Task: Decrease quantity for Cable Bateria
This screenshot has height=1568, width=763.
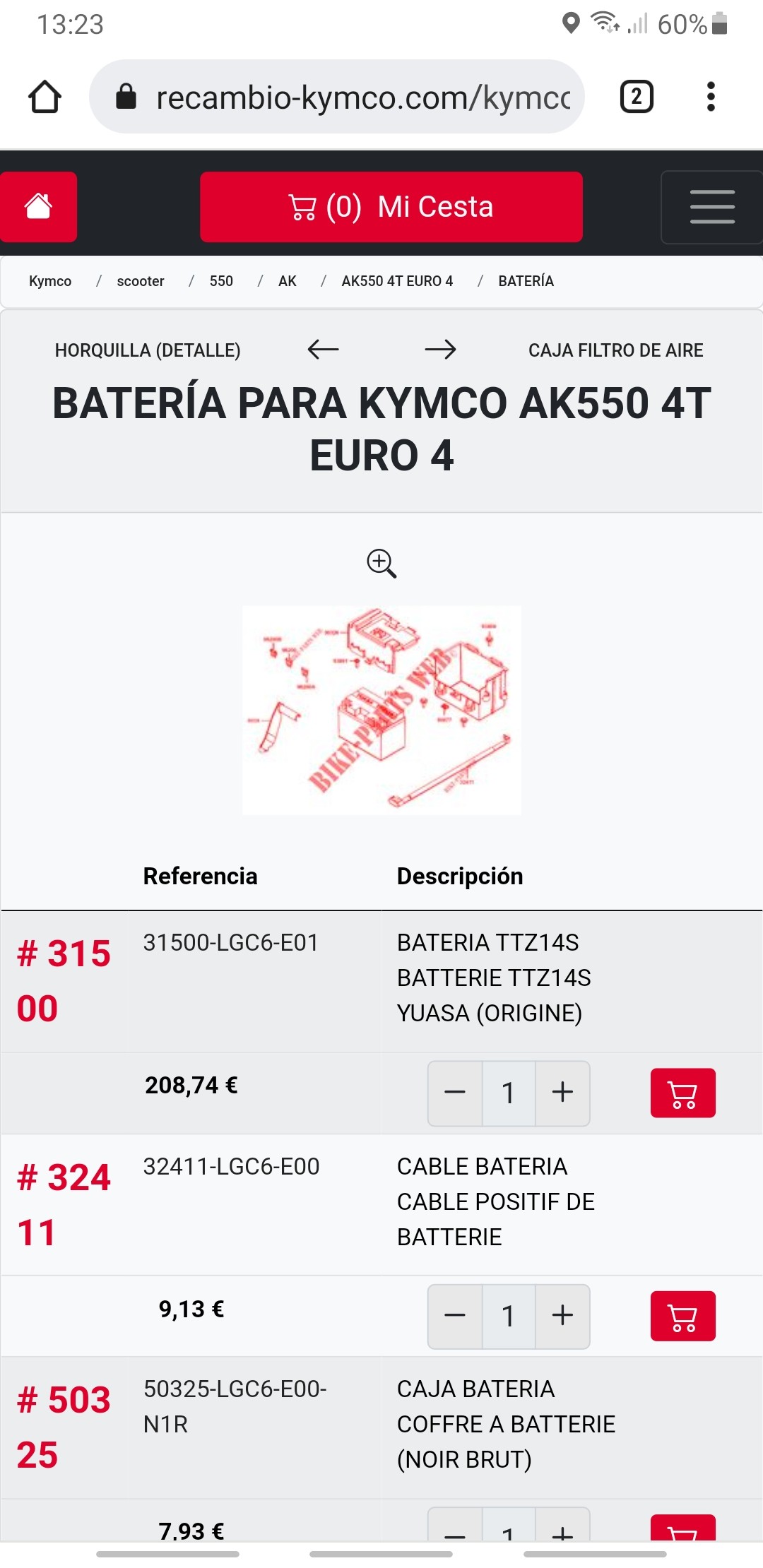Action: click(x=455, y=1316)
